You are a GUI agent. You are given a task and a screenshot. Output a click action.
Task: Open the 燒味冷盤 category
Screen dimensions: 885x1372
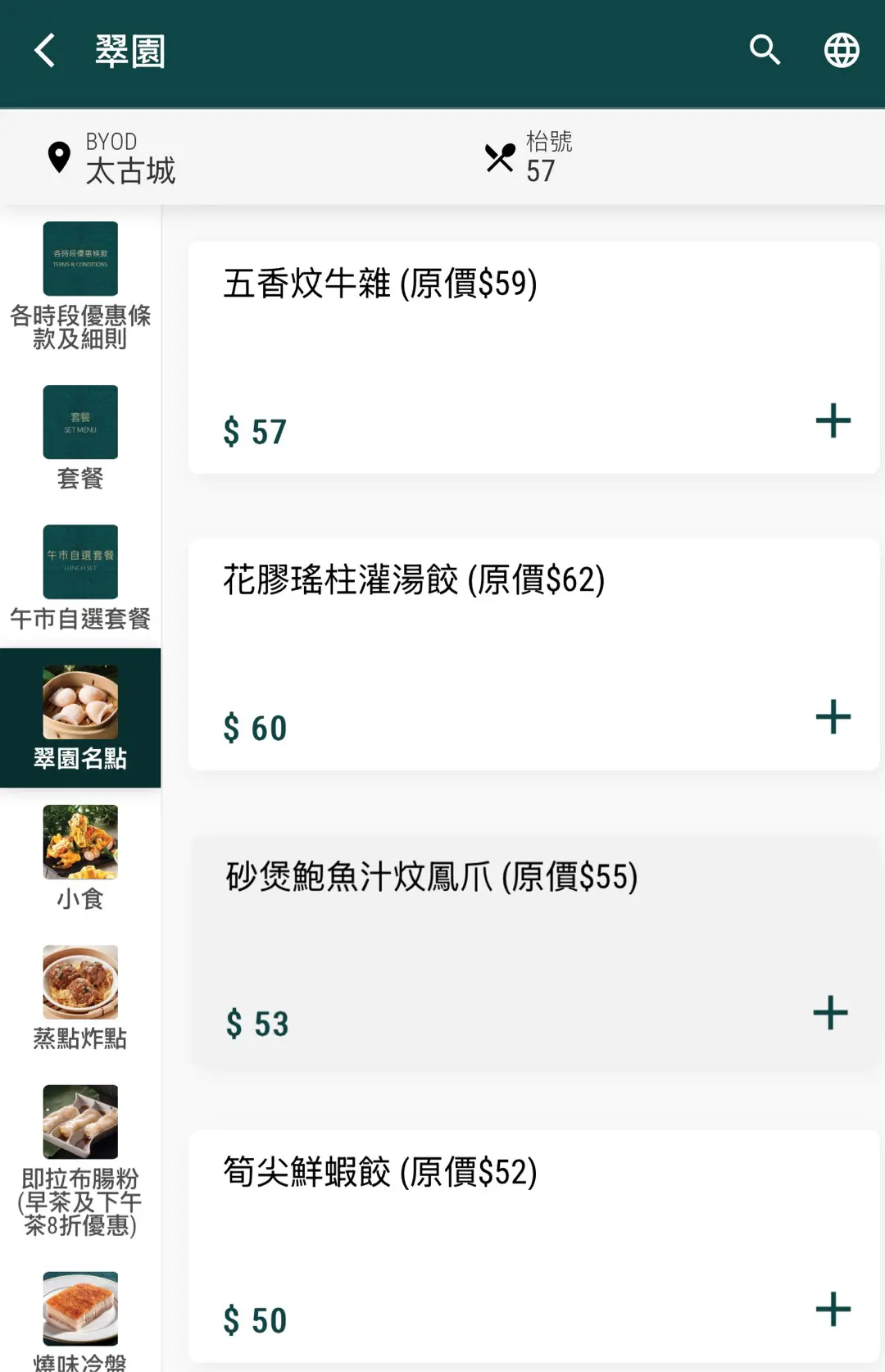click(x=80, y=1320)
